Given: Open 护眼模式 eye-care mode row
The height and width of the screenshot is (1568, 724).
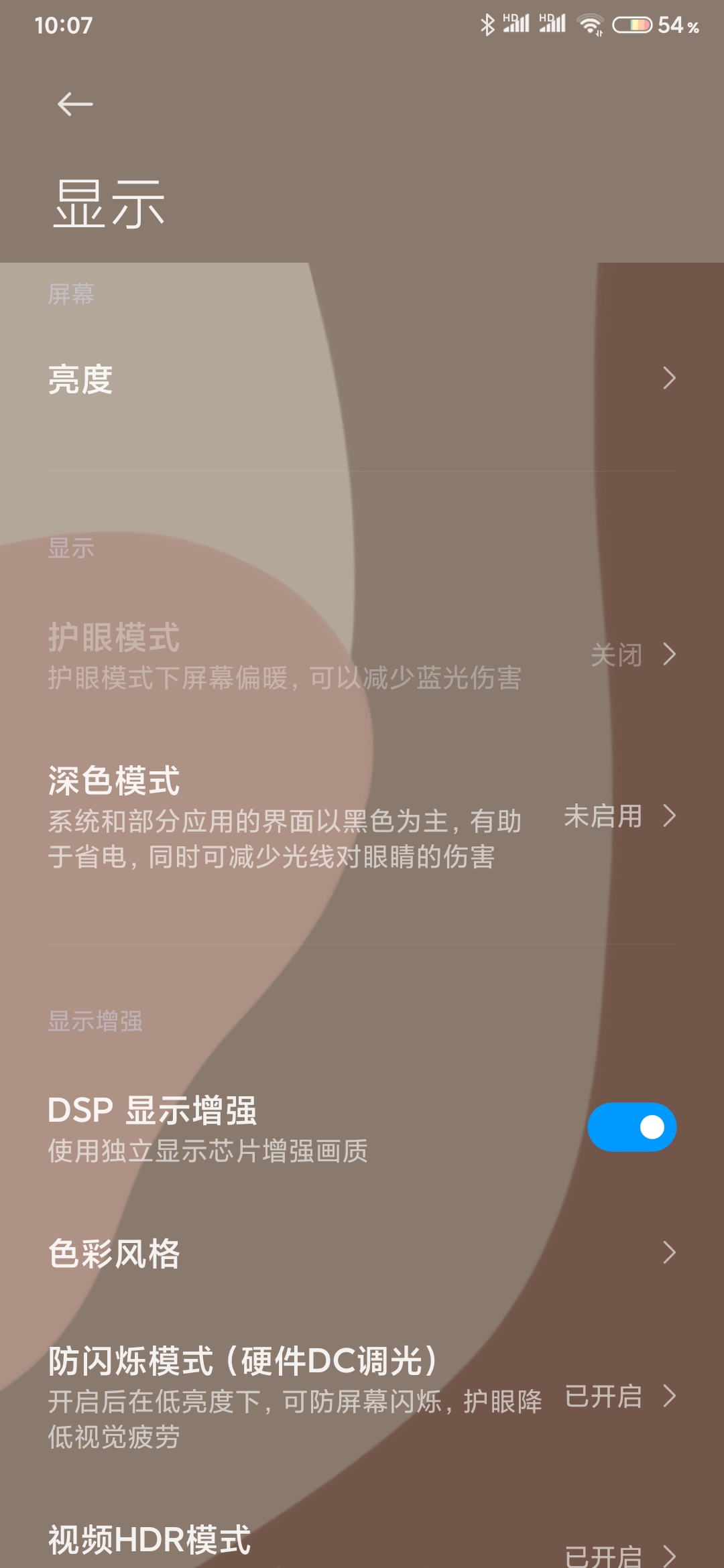Looking at the screenshot, I should 362,655.
